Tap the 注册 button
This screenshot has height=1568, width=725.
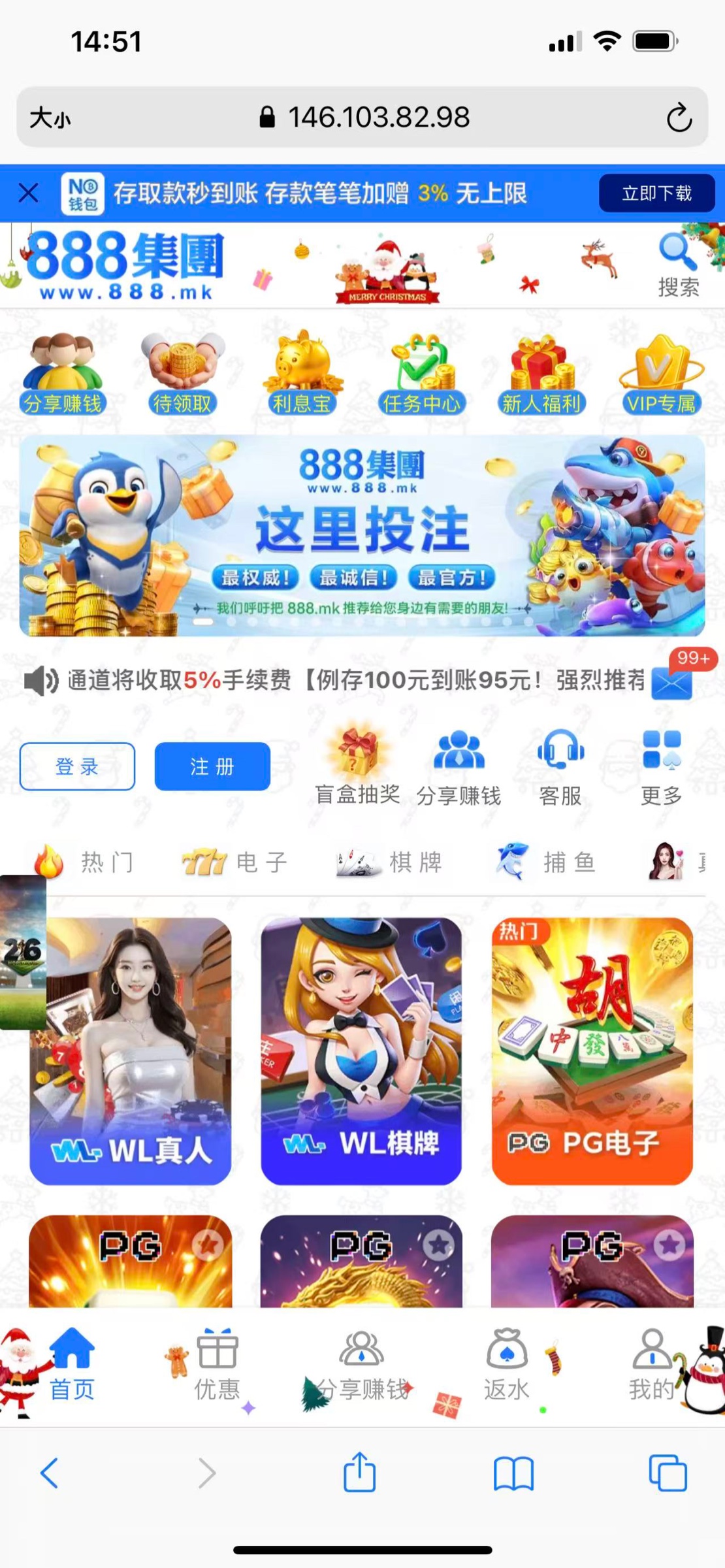[212, 766]
